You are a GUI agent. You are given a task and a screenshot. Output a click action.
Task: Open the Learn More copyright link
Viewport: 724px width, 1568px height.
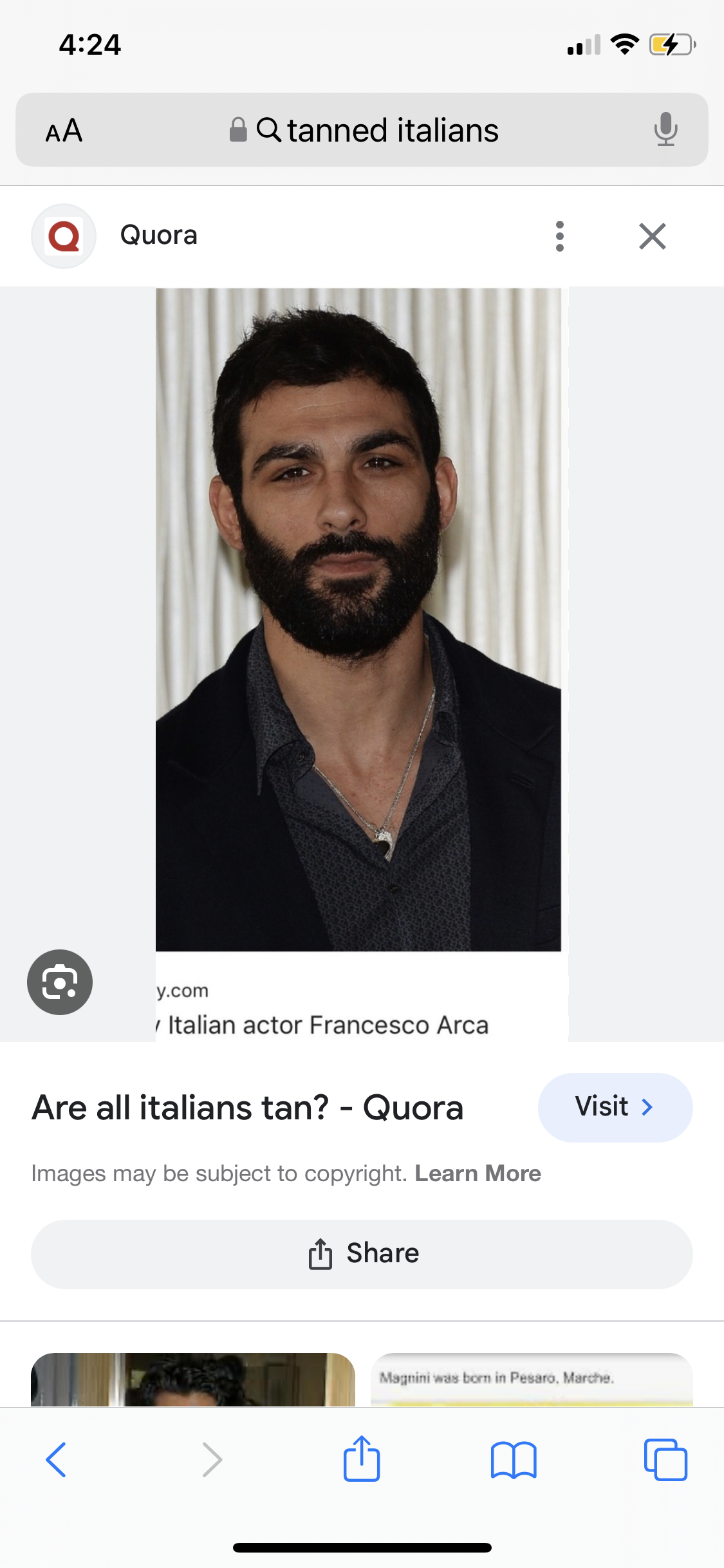pos(478,1173)
